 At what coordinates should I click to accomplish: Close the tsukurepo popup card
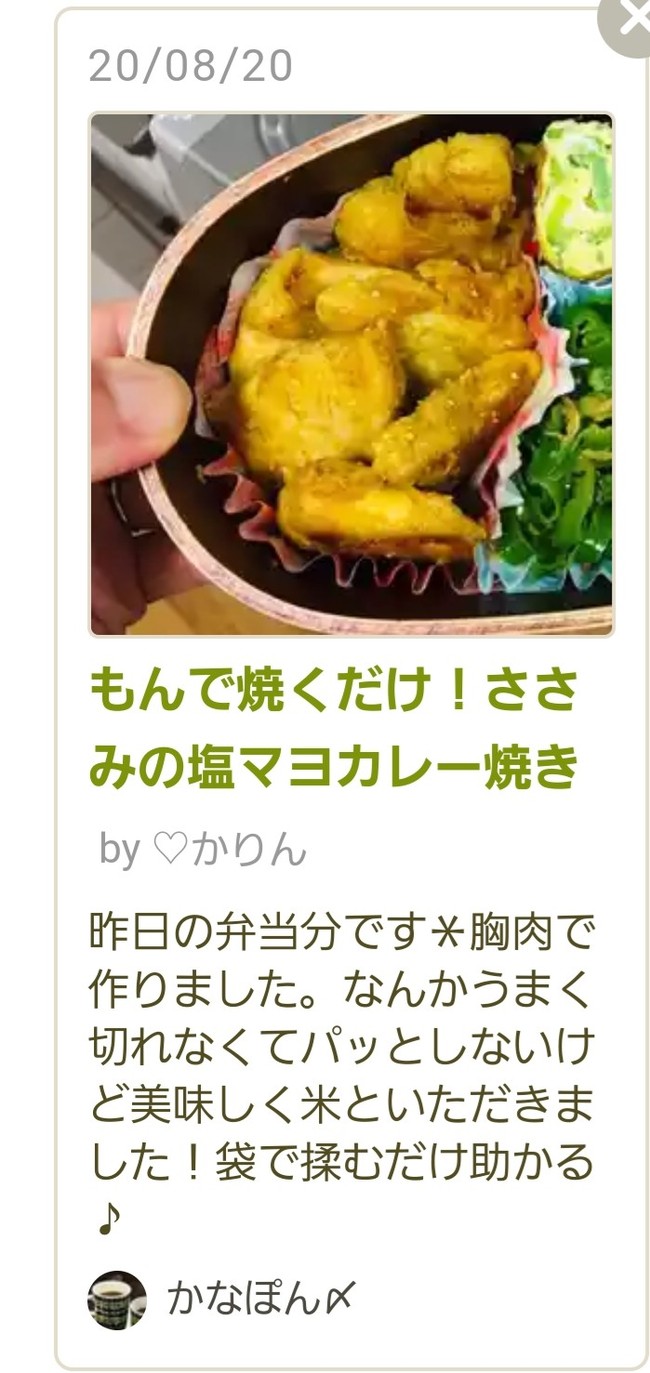pyautogui.click(x=627, y=22)
